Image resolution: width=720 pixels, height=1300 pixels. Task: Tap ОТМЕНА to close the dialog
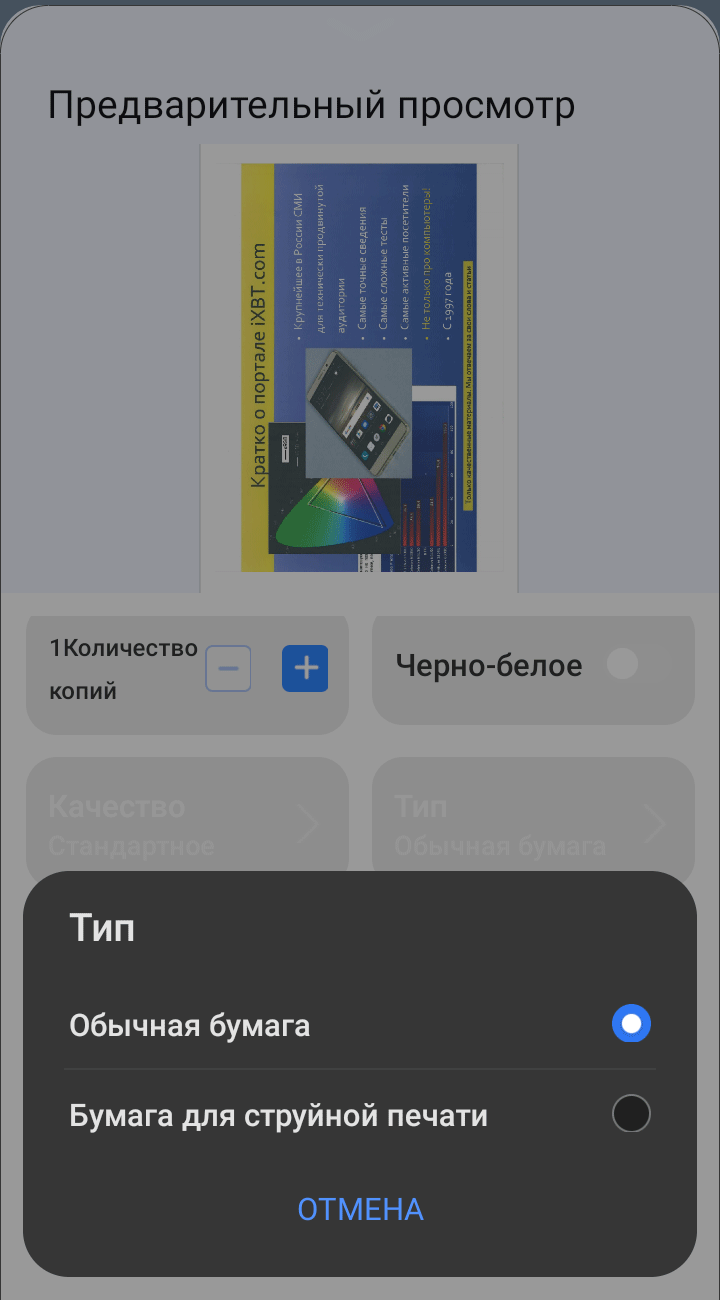point(360,1209)
